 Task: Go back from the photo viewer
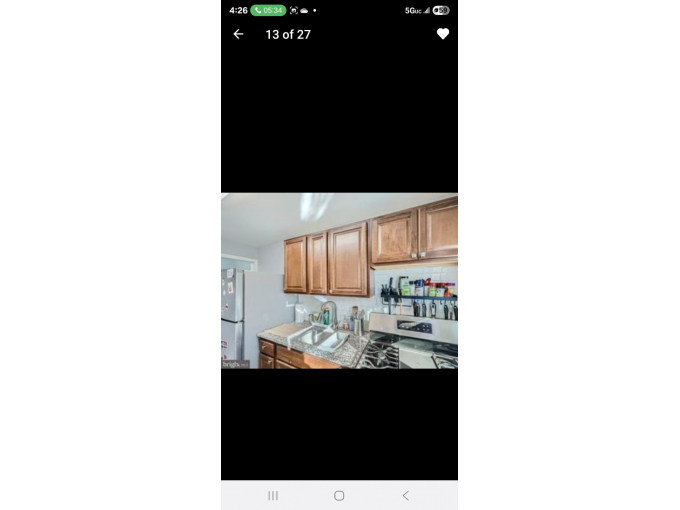pos(238,34)
